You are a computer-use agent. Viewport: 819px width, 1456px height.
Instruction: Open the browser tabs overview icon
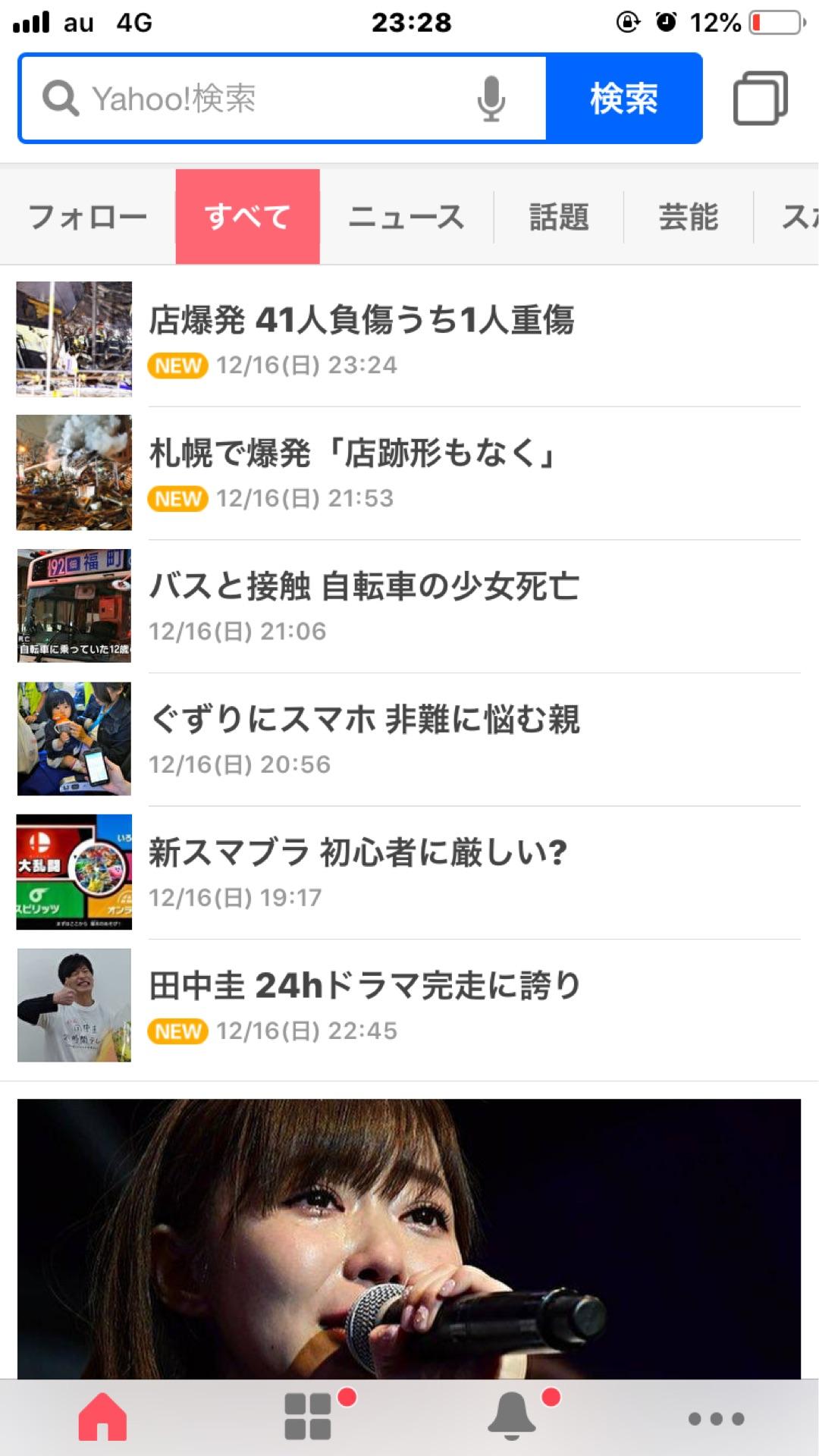(760, 99)
